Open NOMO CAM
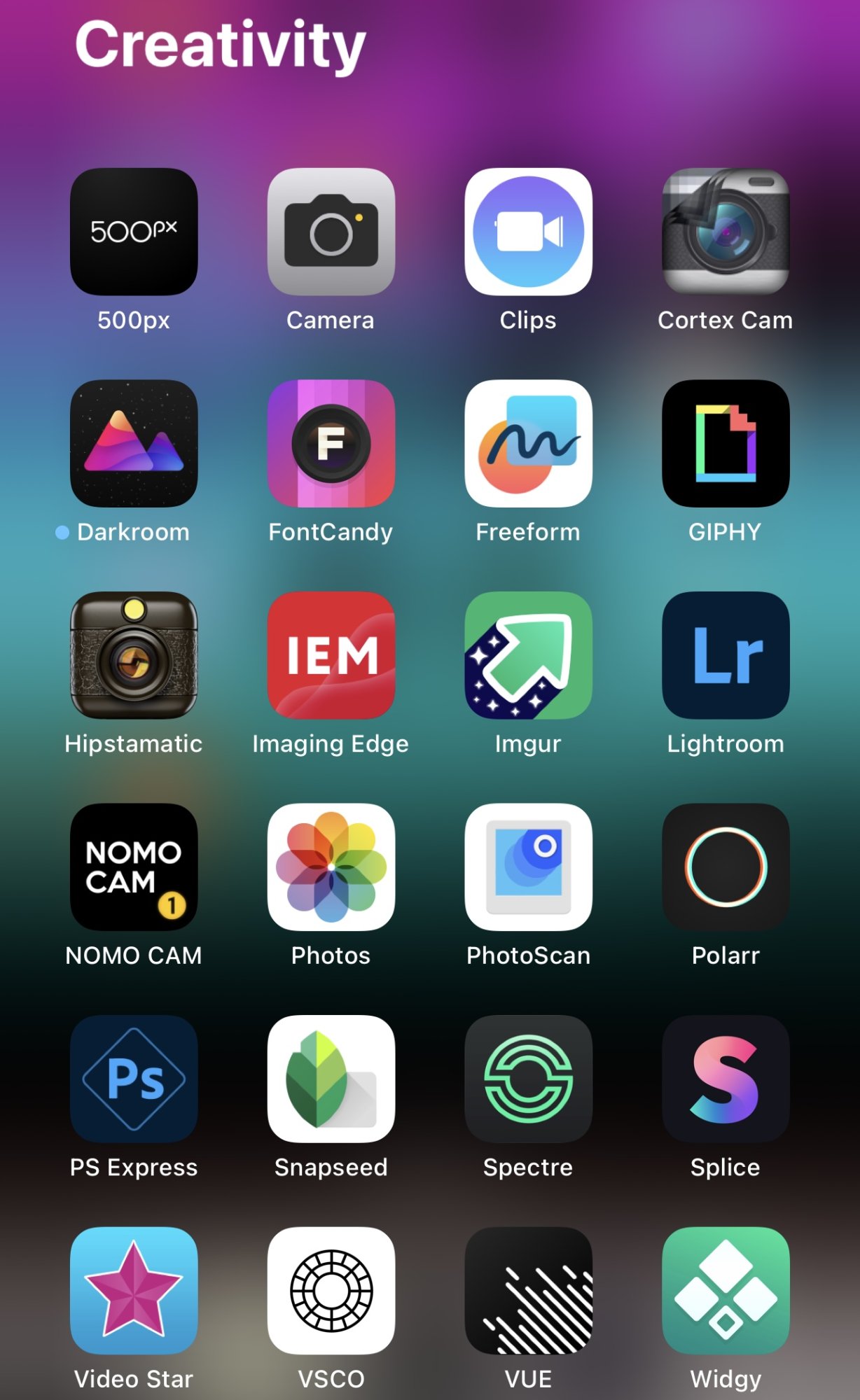The image size is (860, 1400). (x=134, y=867)
